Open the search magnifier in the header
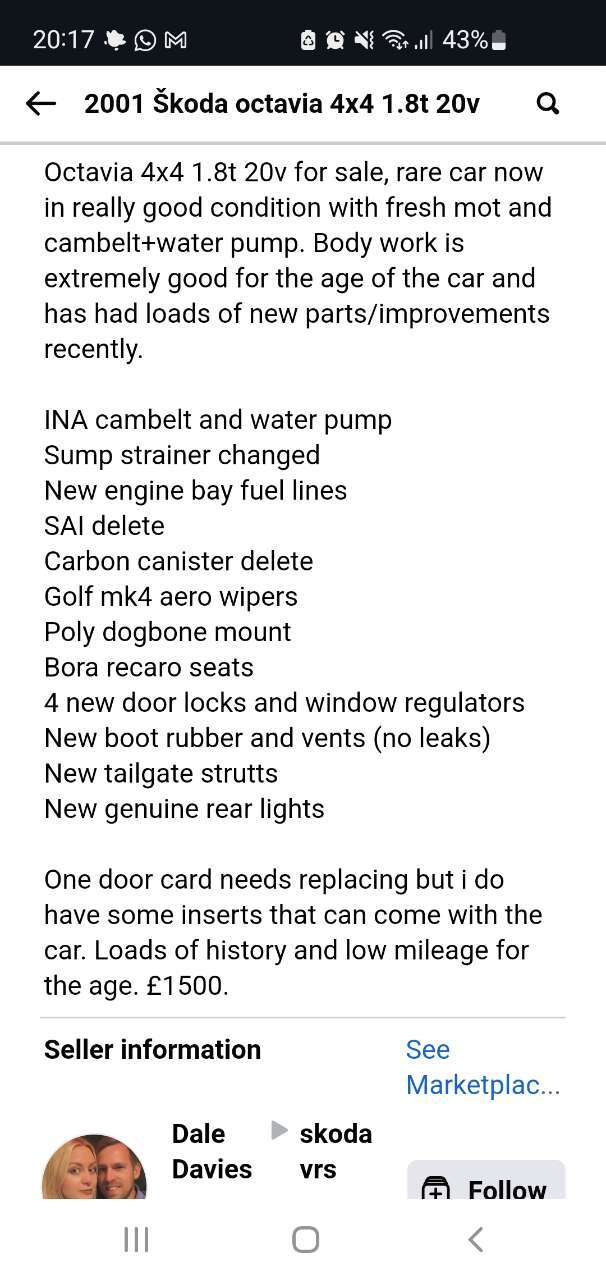The height and width of the screenshot is (1280, 606). (548, 103)
